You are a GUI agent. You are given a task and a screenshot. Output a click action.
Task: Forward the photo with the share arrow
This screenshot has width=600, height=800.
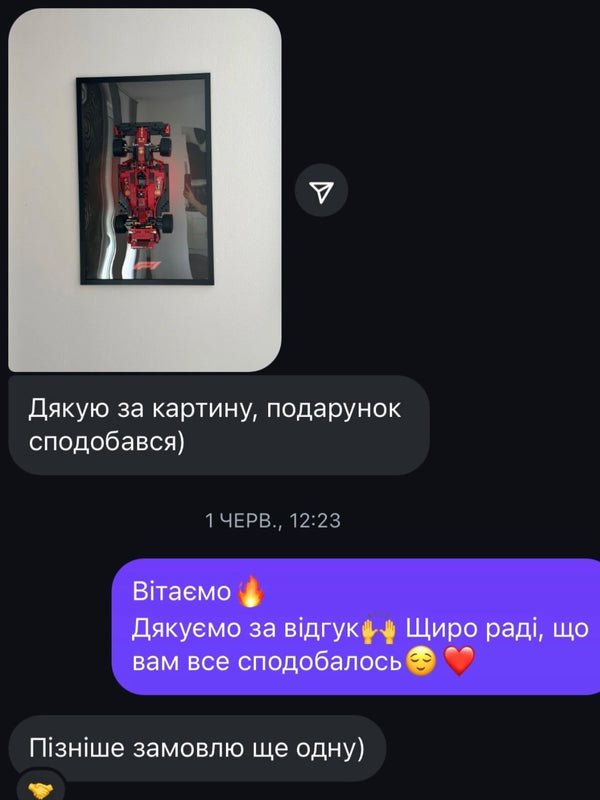(x=322, y=192)
